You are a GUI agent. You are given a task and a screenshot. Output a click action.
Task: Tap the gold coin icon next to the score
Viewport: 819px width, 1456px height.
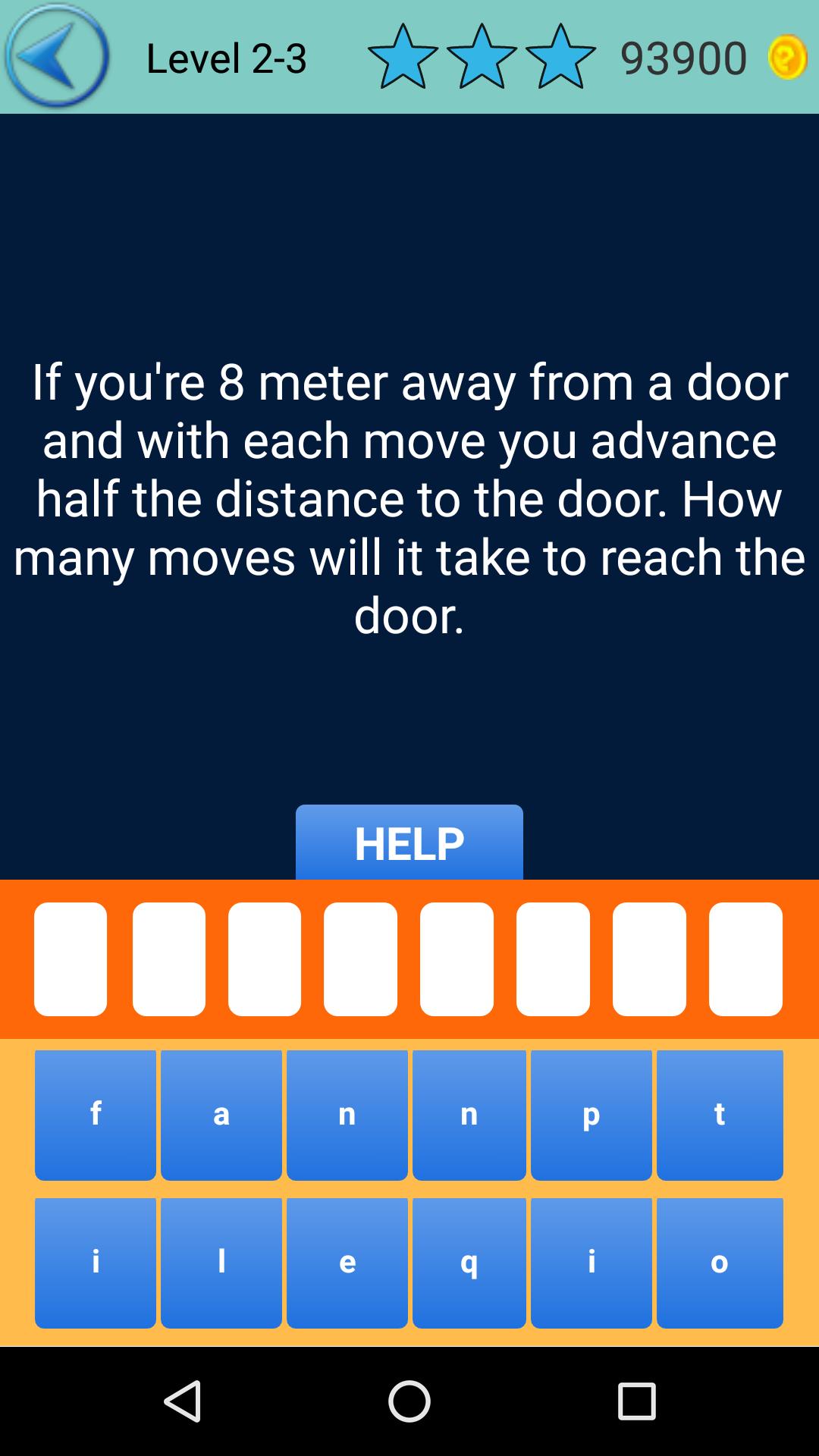[x=787, y=55]
